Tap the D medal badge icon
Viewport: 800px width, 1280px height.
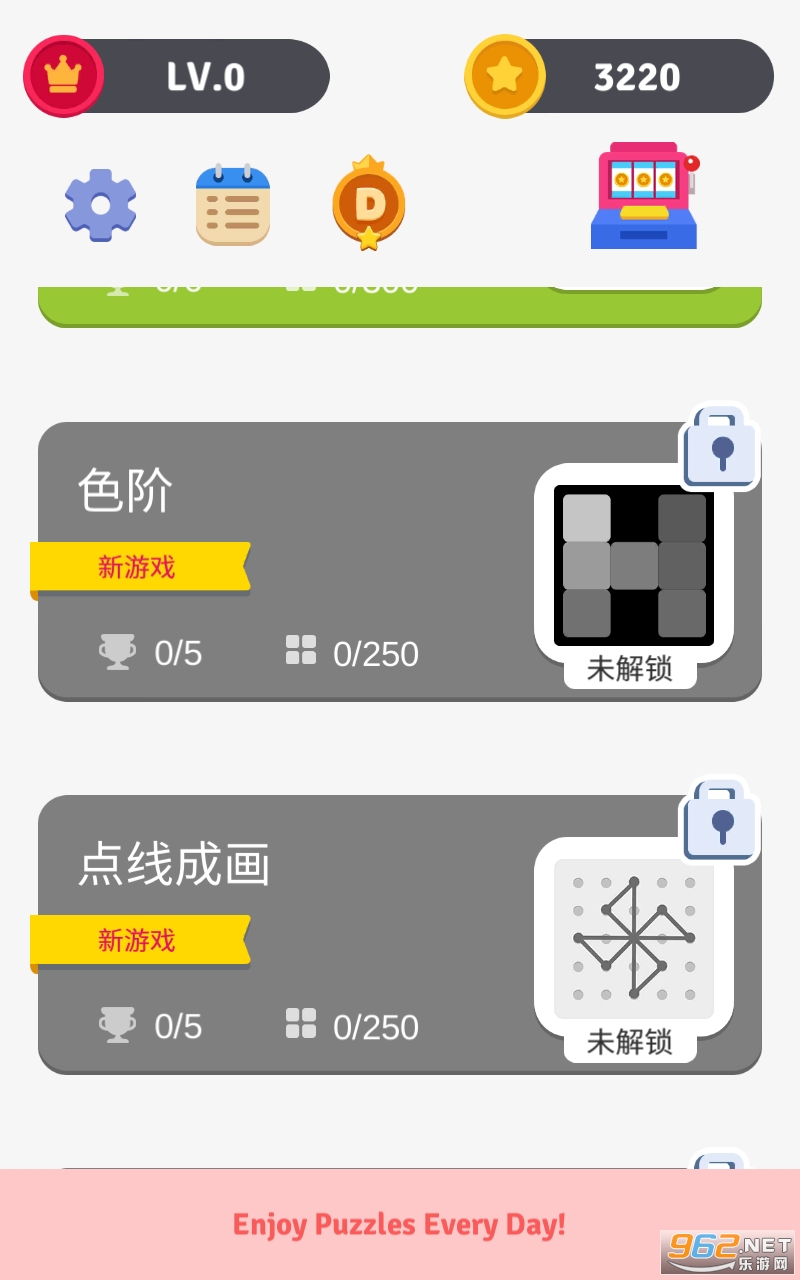click(369, 203)
